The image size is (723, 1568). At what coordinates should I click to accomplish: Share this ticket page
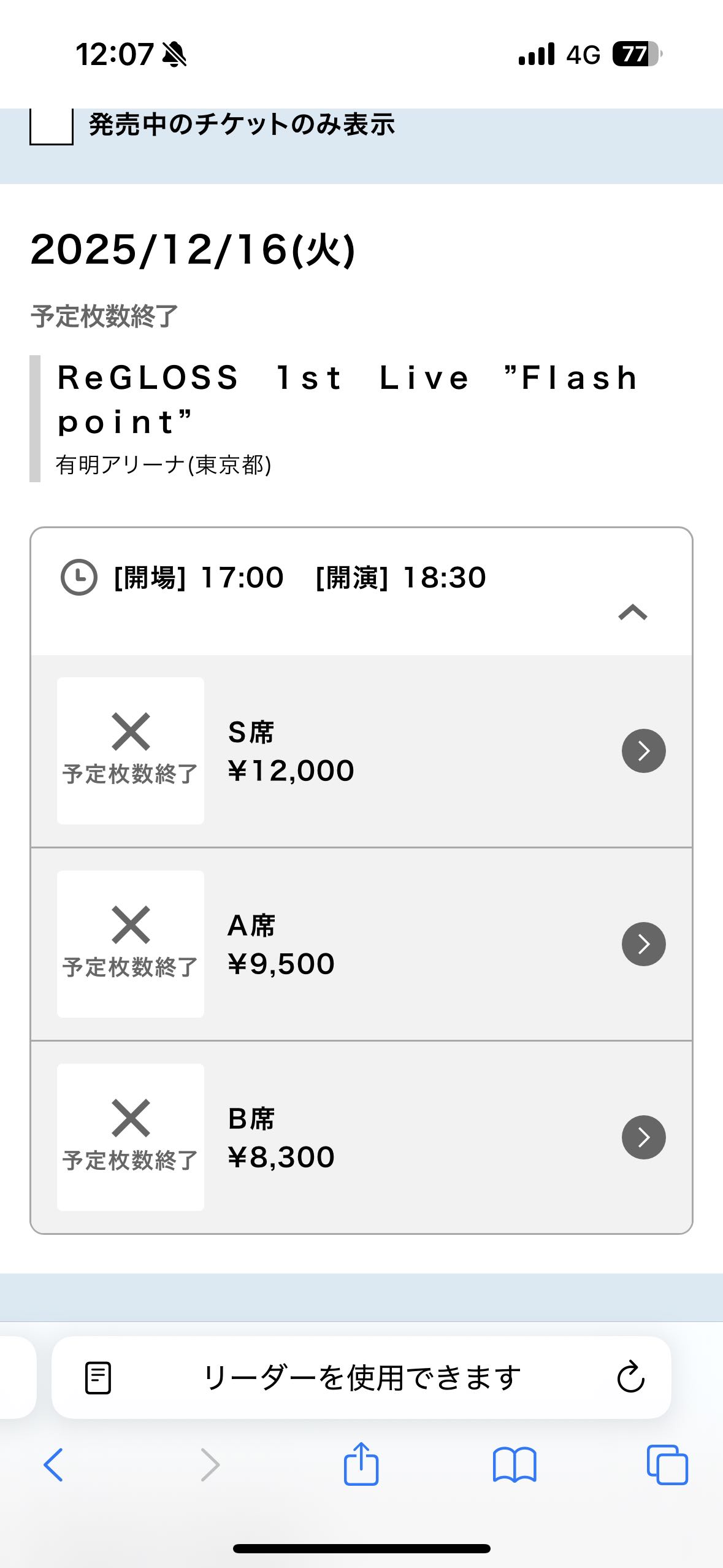pyautogui.click(x=361, y=1464)
